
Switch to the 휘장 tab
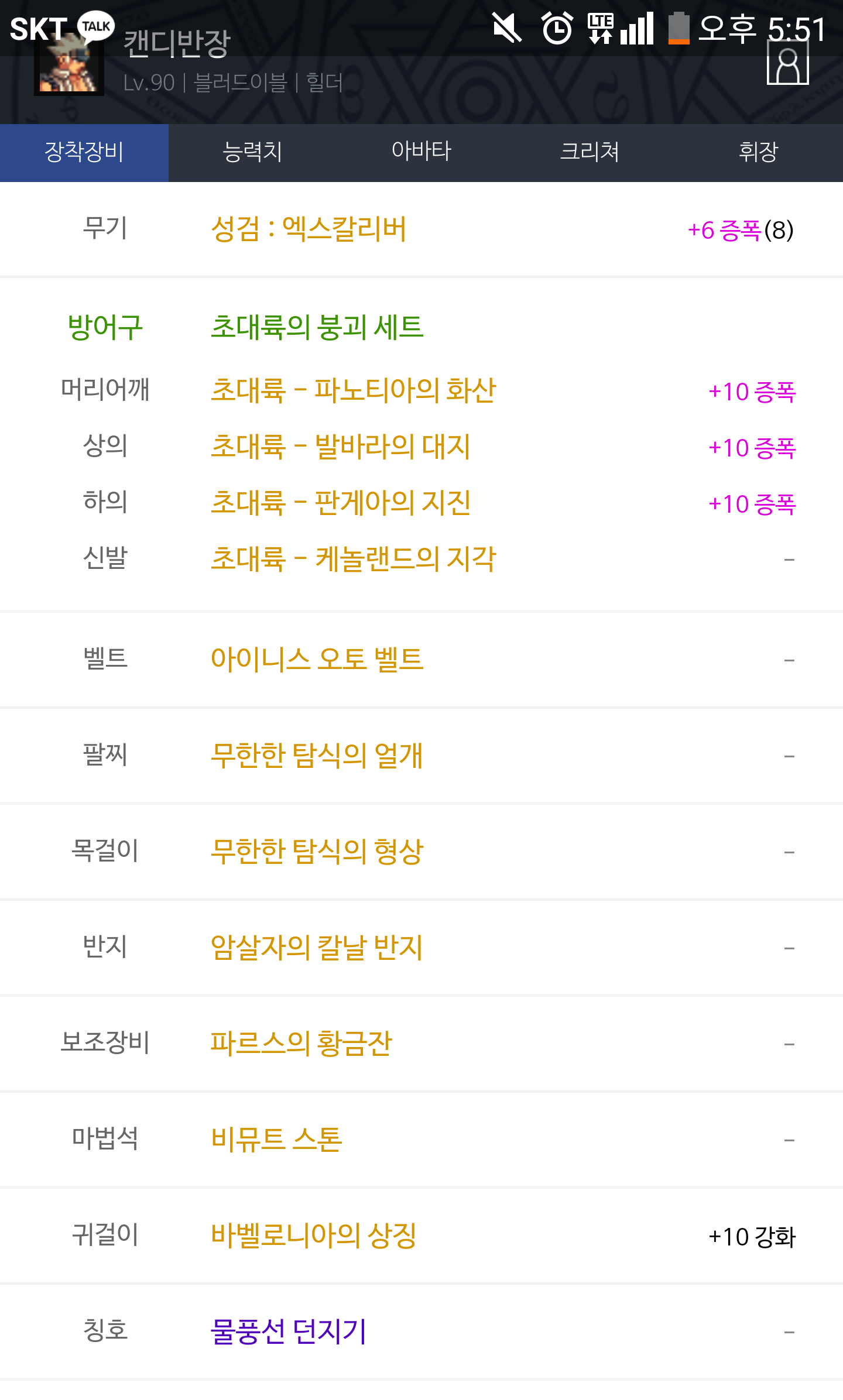759,152
